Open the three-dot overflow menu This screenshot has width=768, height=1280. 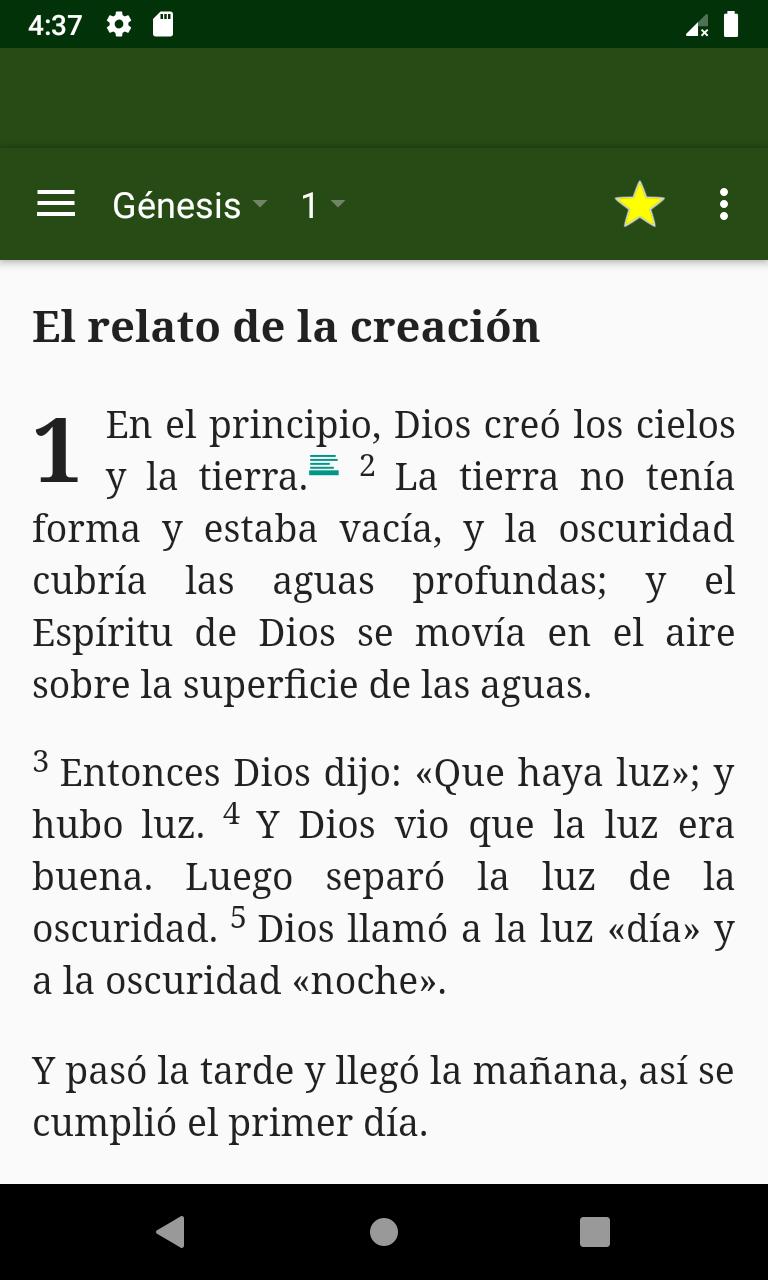(724, 205)
